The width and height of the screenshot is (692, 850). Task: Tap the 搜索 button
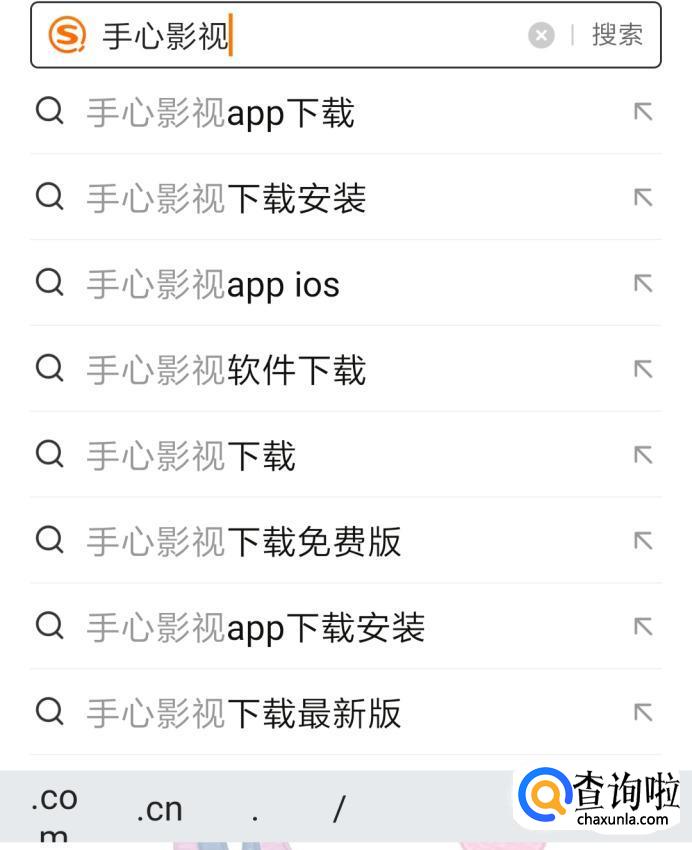(x=617, y=35)
